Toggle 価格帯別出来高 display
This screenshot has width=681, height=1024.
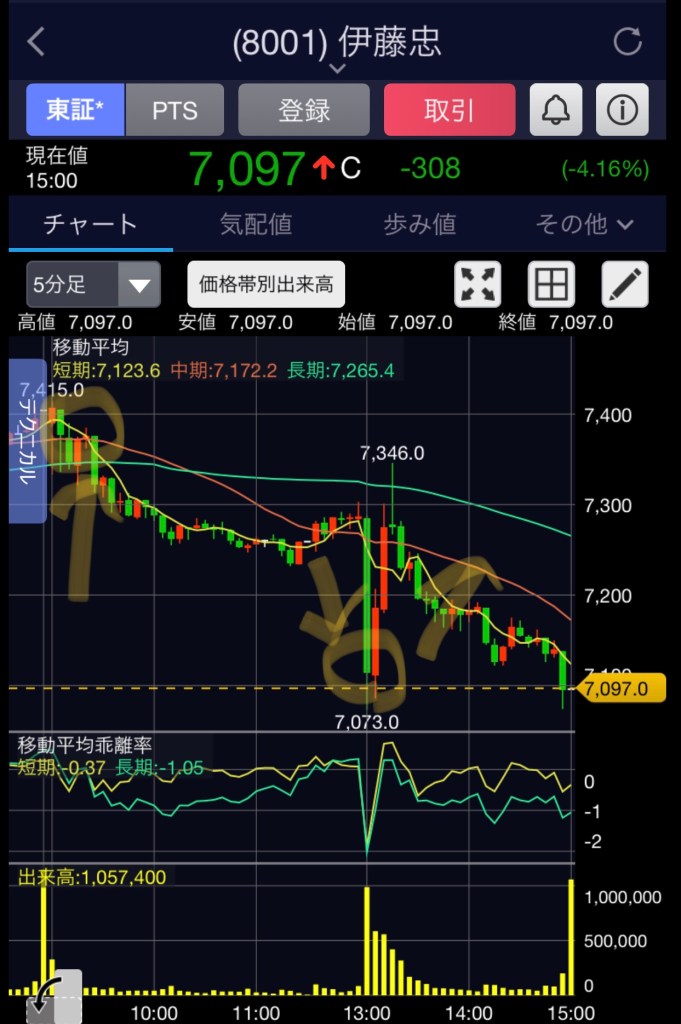click(266, 285)
